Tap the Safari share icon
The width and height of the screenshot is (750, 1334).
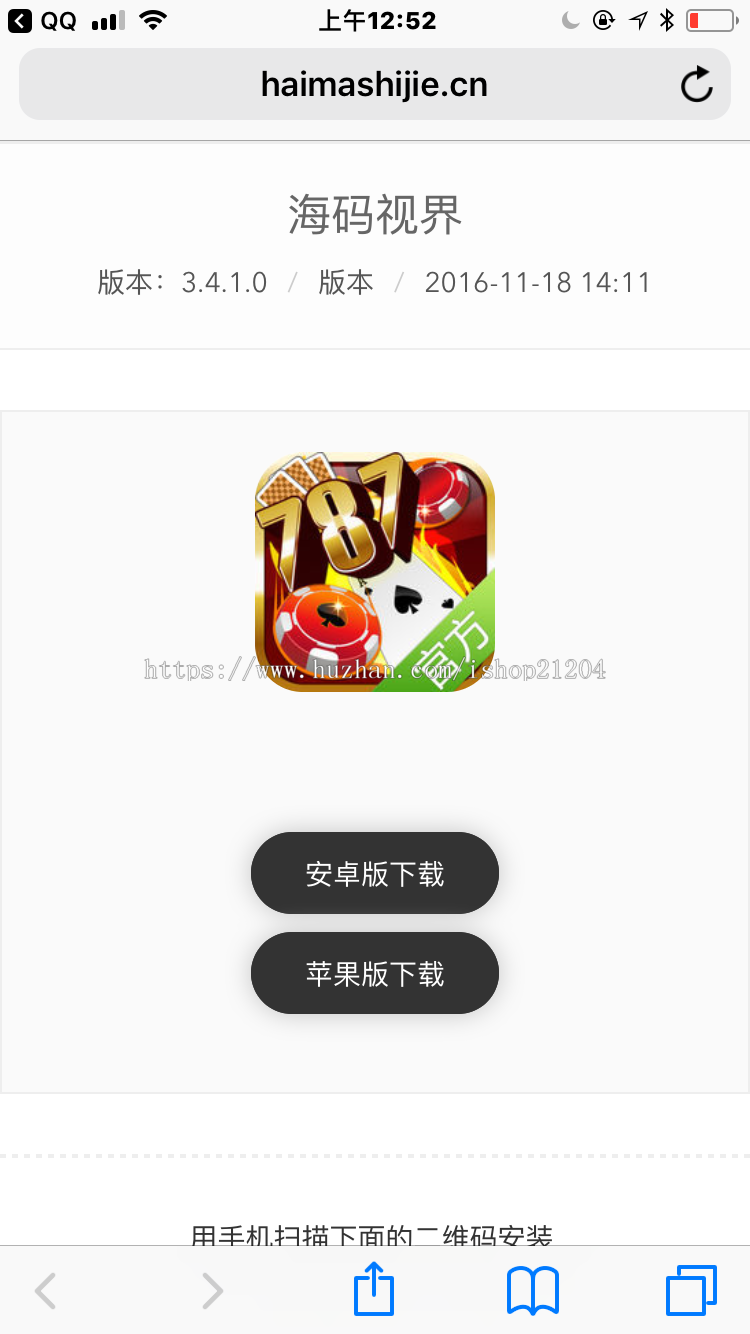pos(372,1289)
